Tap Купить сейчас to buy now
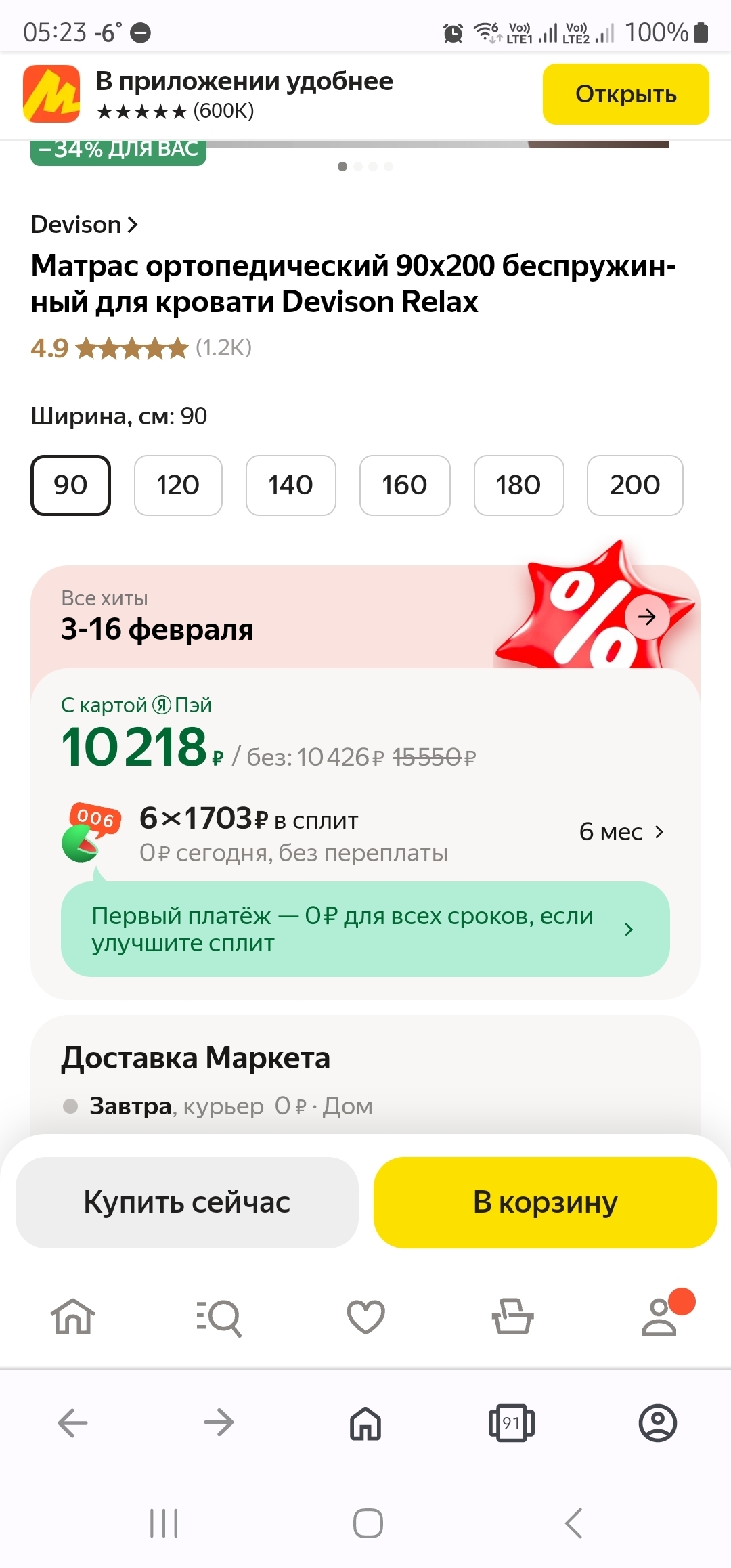Image resolution: width=731 pixels, height=1568 pixels. [187, 1202]
